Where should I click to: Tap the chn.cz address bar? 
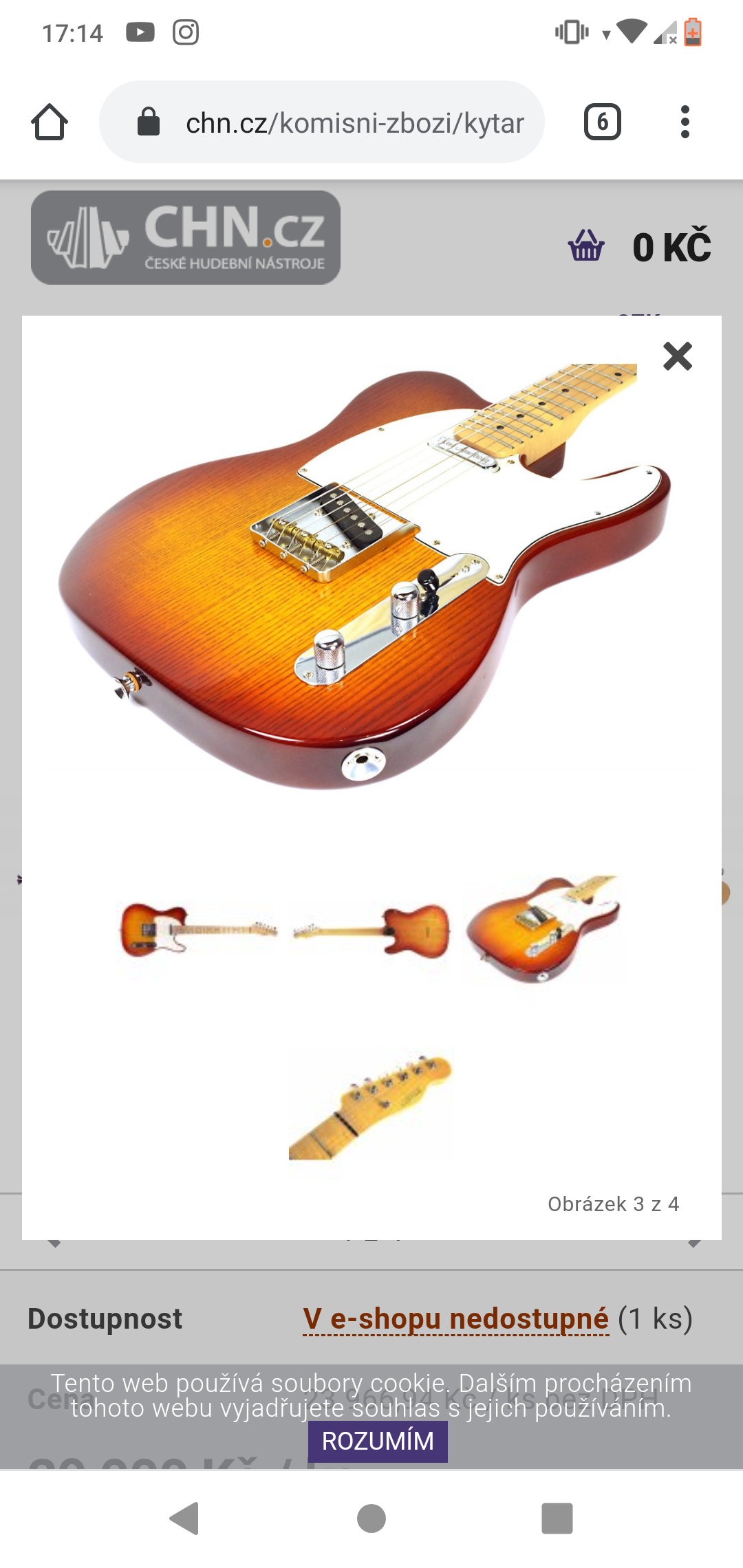click(x=337, y=122)
